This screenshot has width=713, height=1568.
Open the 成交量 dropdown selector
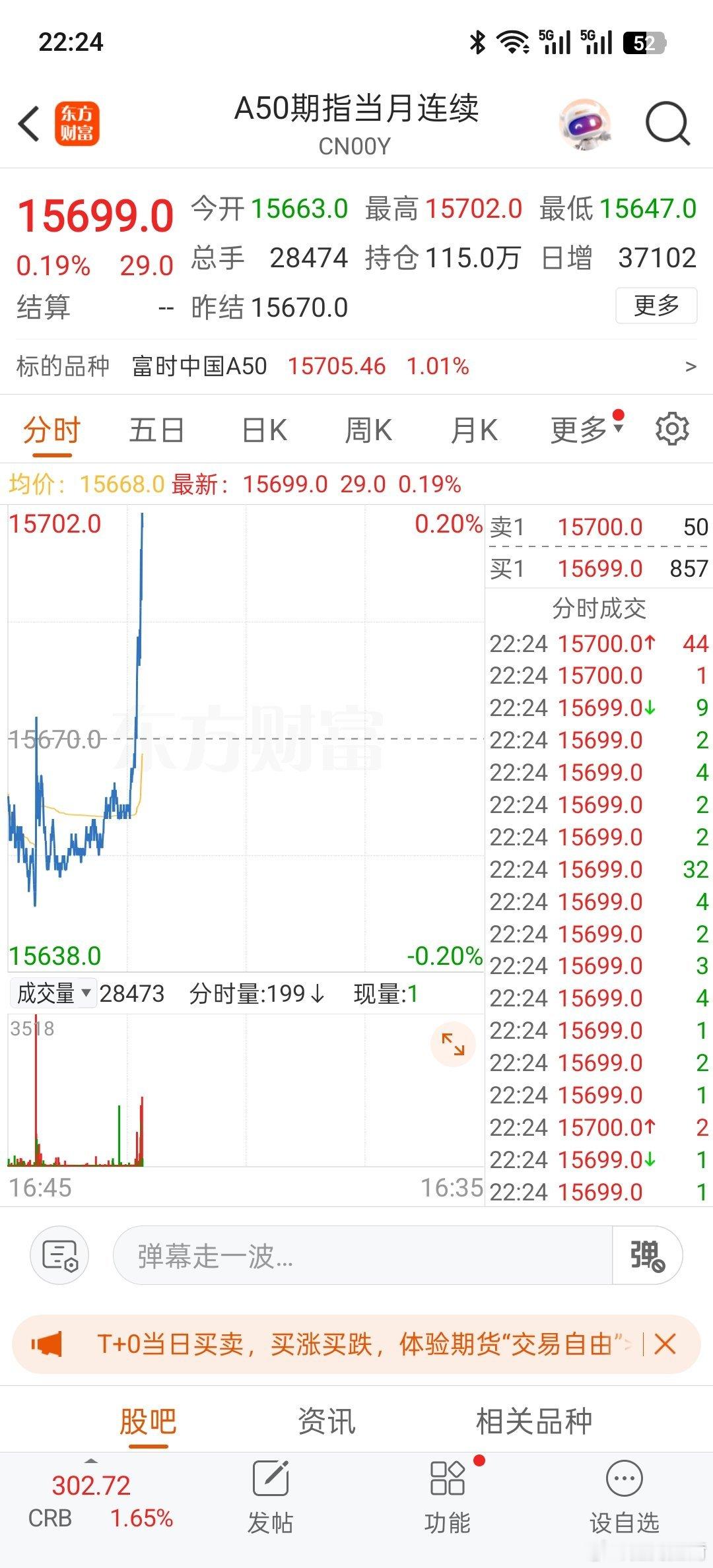point(52,993)
